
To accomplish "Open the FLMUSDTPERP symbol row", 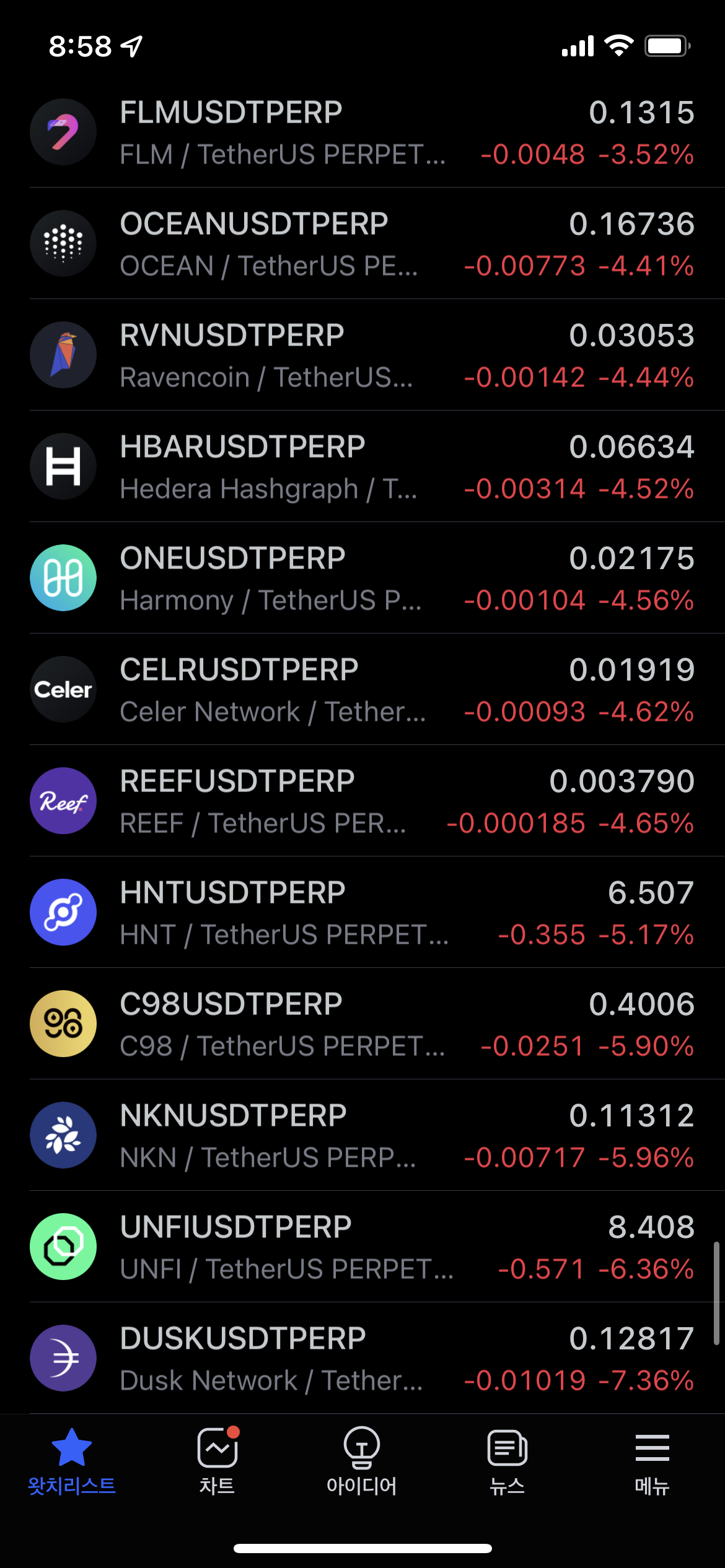I will pos(362,132).
